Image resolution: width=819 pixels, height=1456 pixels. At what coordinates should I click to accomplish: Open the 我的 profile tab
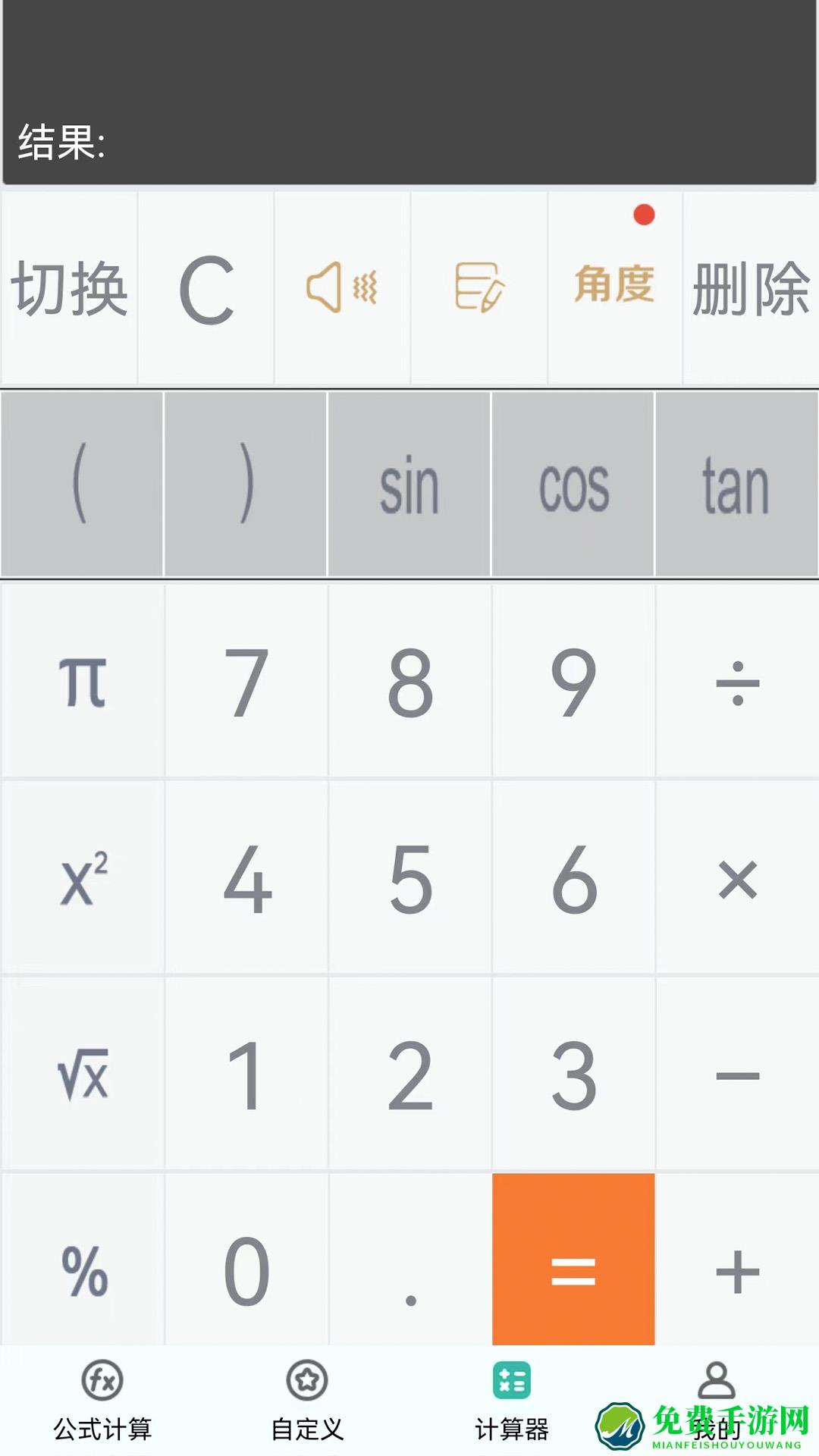click(x=716, y=1395)
